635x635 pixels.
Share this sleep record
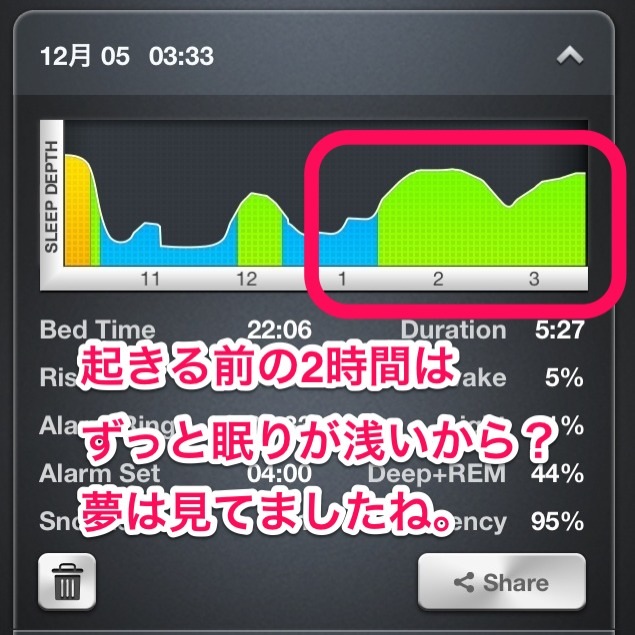502,582
